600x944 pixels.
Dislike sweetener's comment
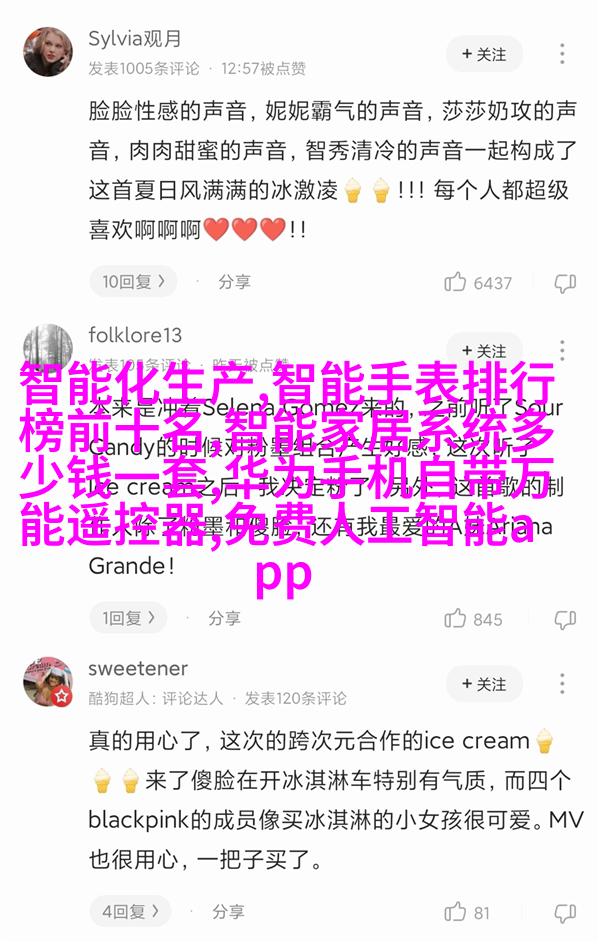[x=565, y=912]
